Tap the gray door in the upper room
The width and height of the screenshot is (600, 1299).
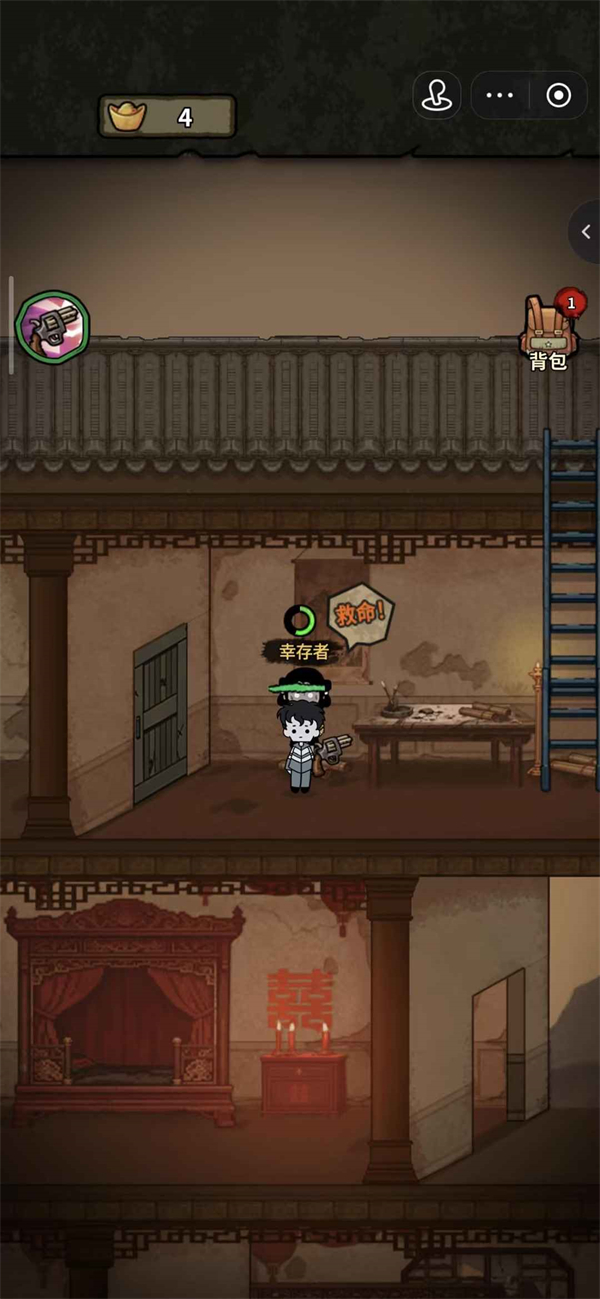pyautogui.click(x=161, y=711)
